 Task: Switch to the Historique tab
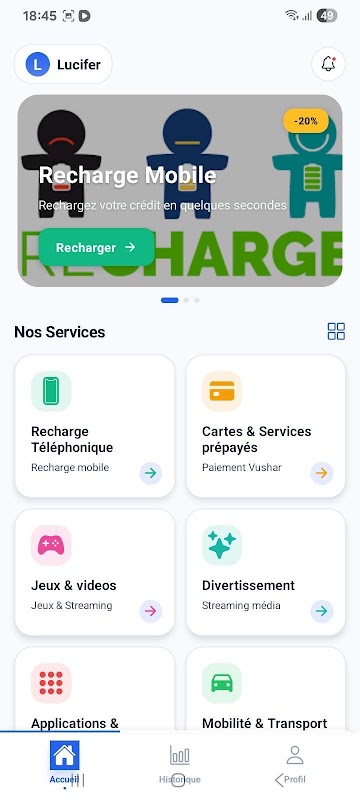pyautogui.click(x=179, y=764)
